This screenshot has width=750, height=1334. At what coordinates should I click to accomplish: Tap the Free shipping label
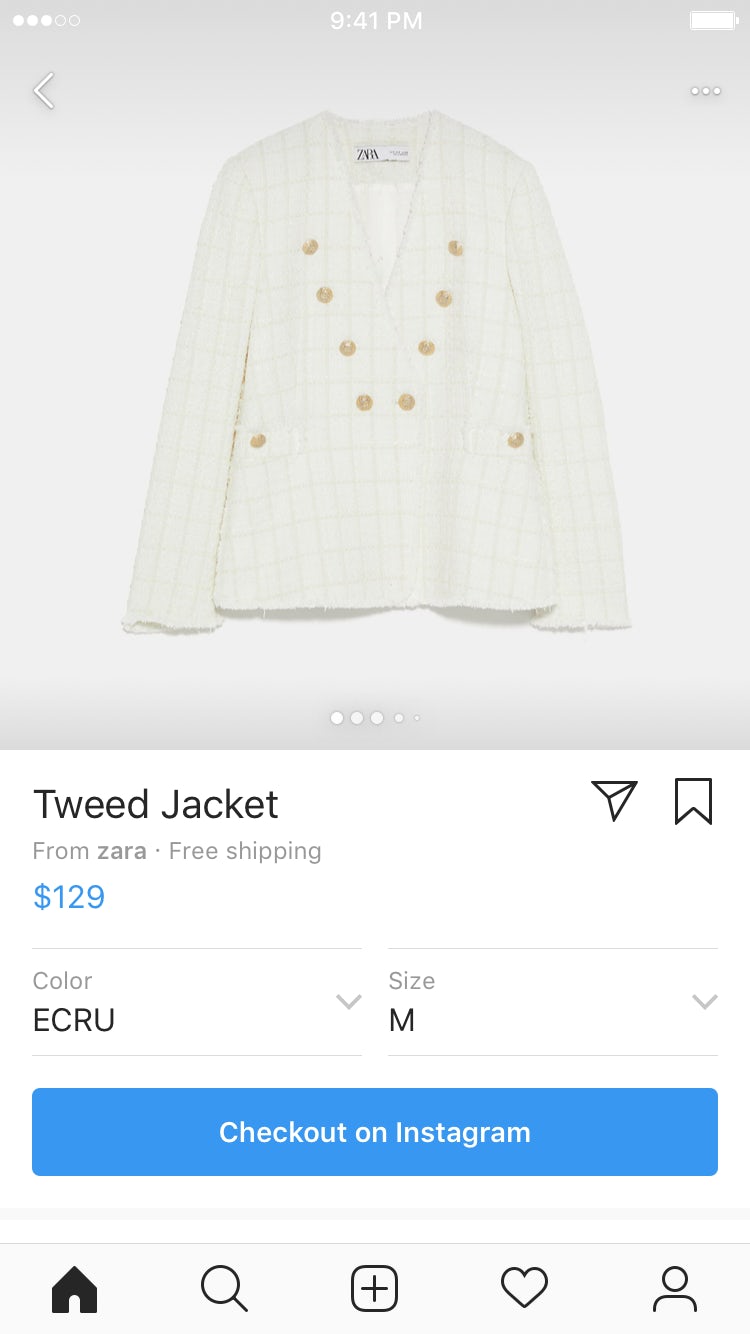click(245, 851)
